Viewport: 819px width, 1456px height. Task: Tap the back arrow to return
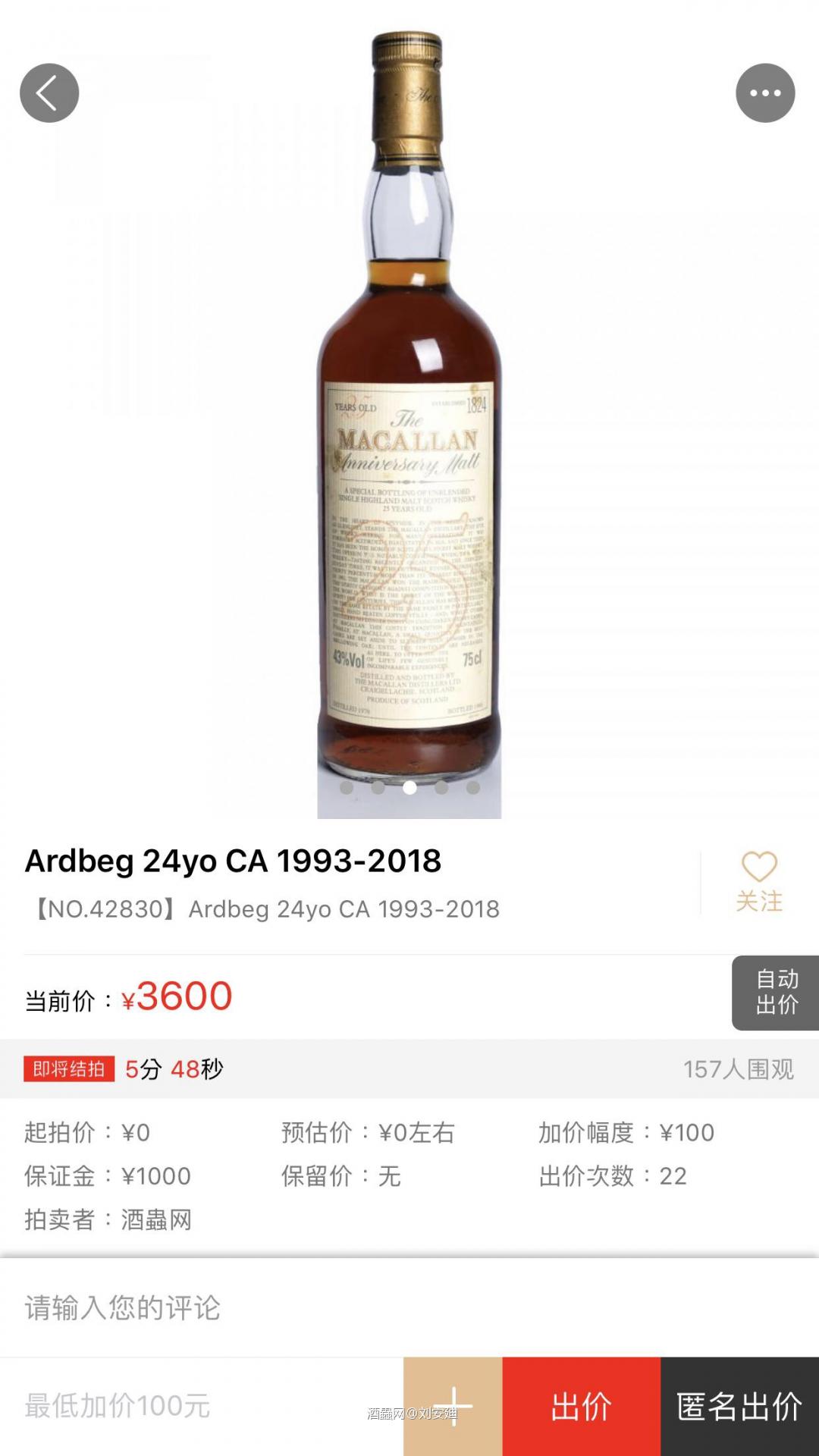point(49,93)
